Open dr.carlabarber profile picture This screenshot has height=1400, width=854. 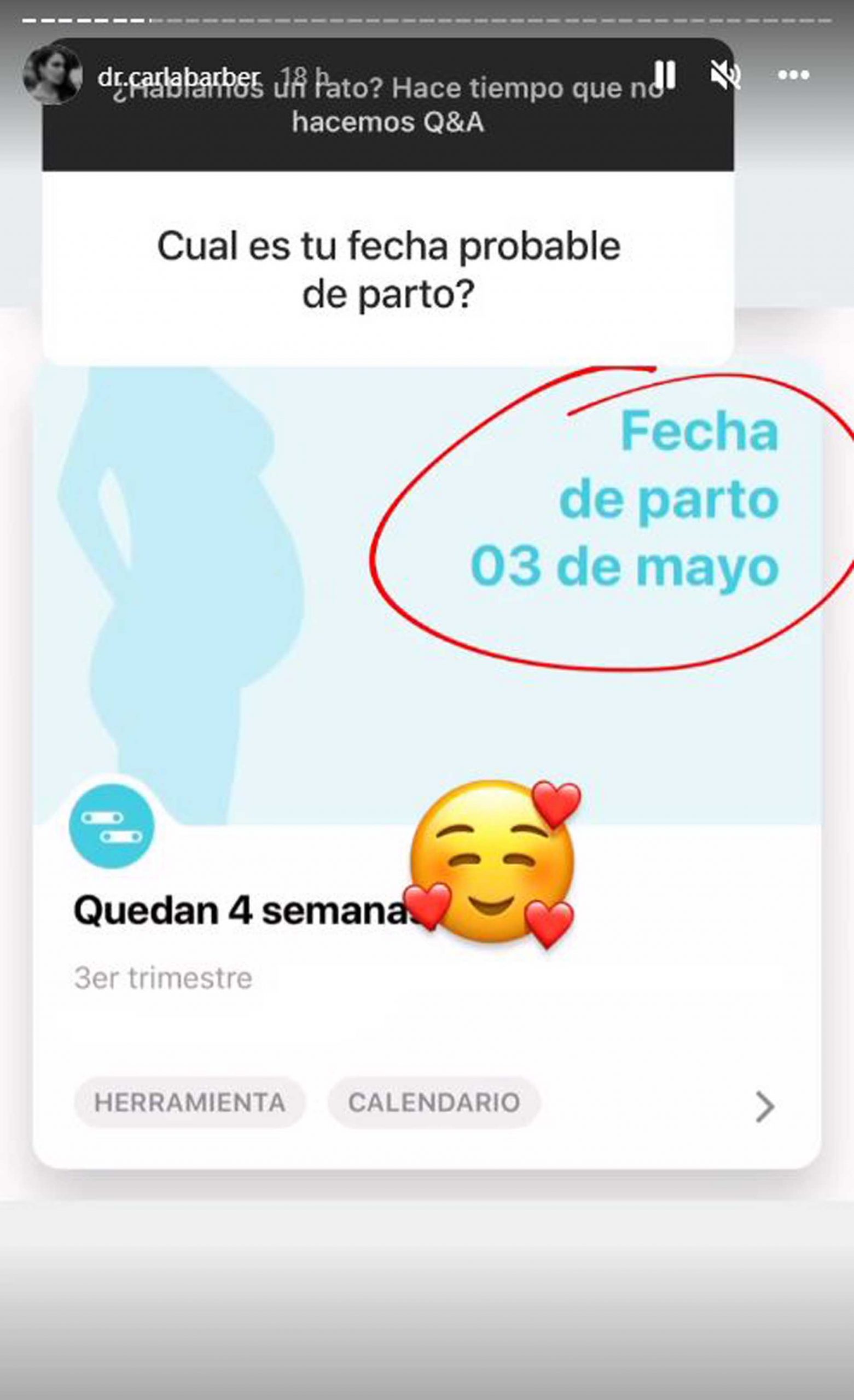tap(53, 75)
